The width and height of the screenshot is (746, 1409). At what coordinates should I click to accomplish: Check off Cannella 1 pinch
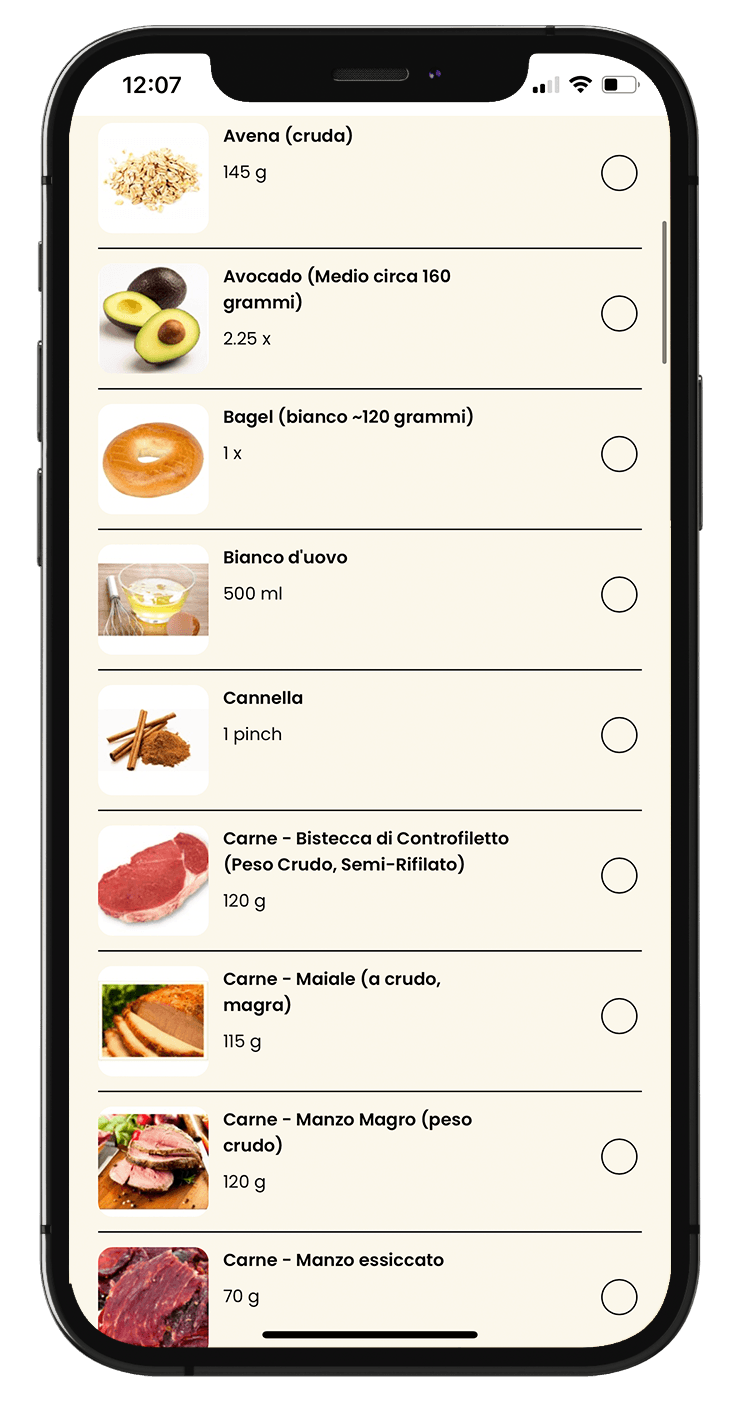click(619, 735)
